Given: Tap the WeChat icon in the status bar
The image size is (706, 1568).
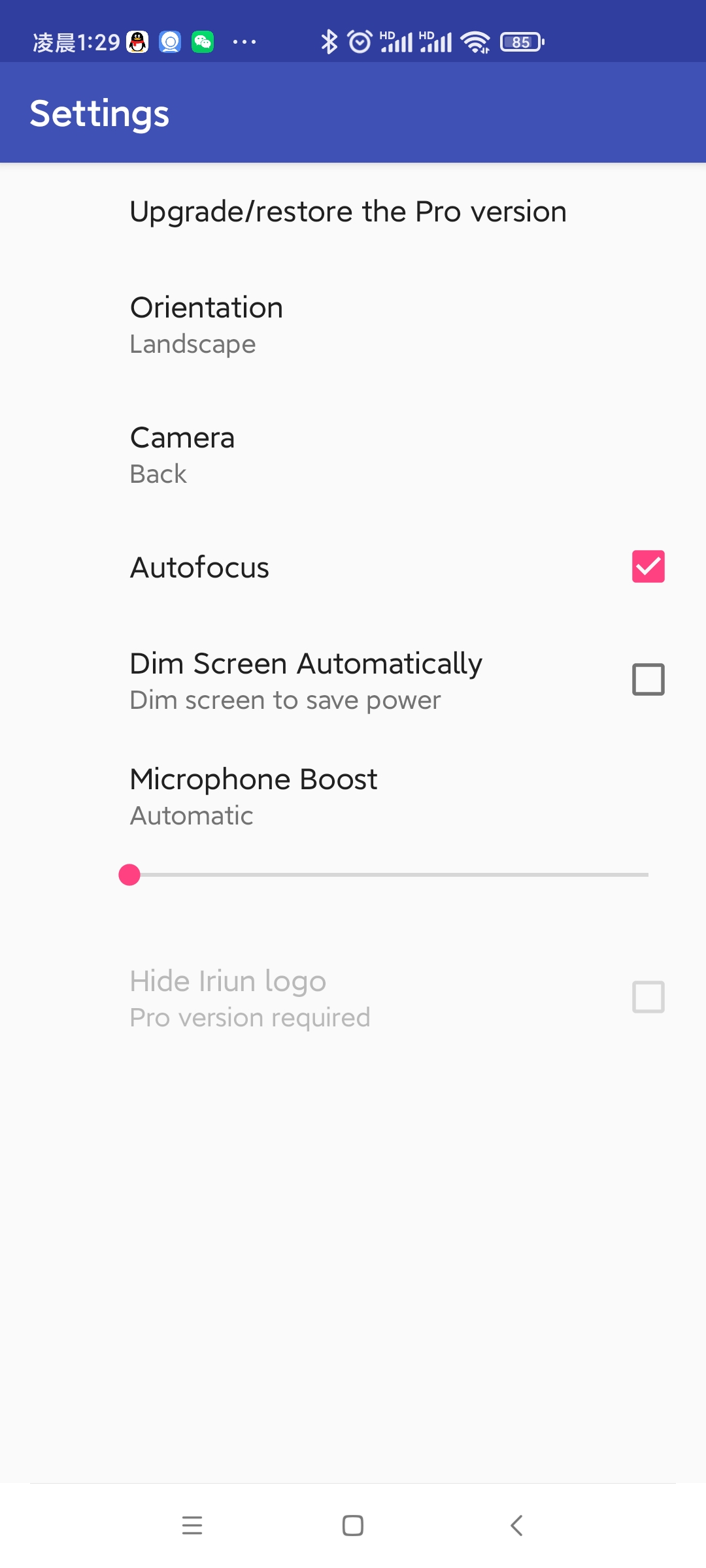Looking at the screenshot, I should tap(203, 42).
